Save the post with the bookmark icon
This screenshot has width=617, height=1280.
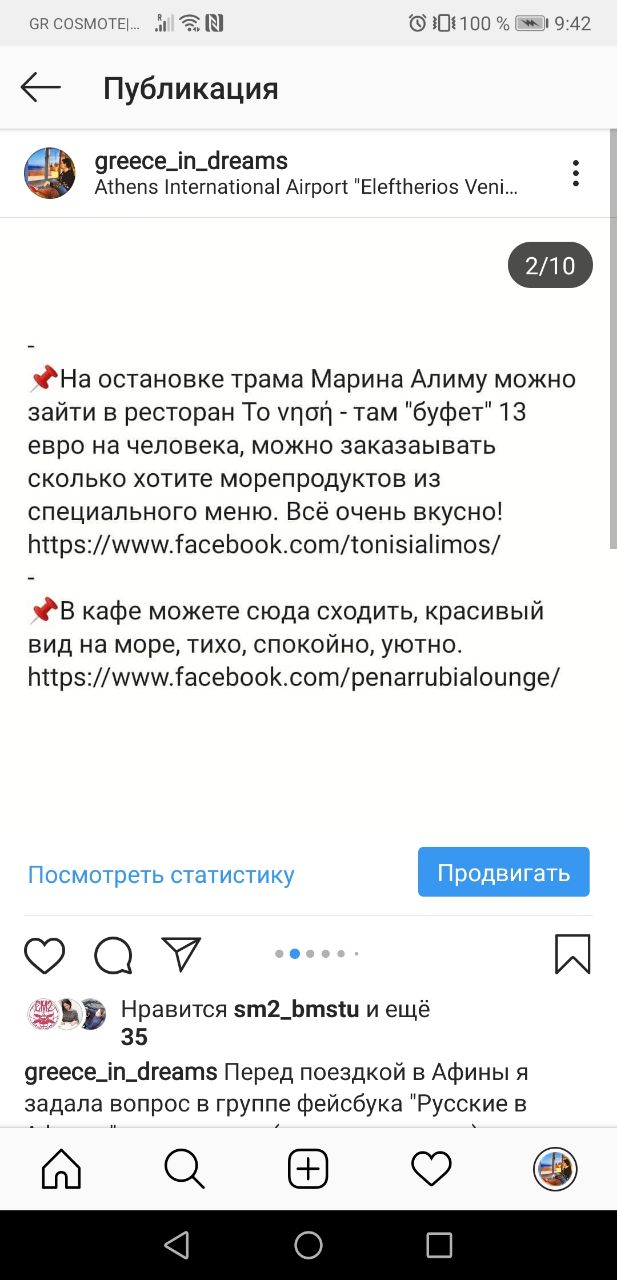coord(573,954)
